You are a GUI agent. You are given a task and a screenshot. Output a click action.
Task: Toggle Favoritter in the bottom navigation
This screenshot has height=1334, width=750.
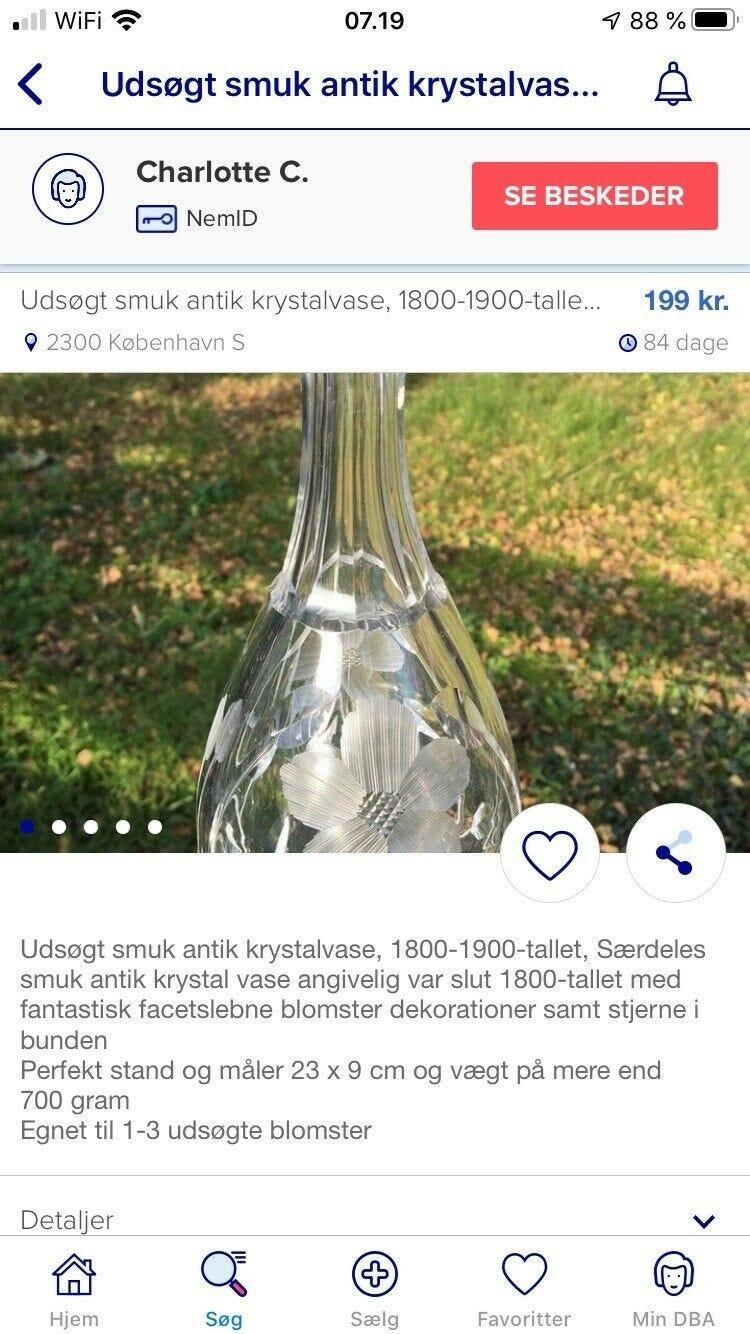point(524,1288)
